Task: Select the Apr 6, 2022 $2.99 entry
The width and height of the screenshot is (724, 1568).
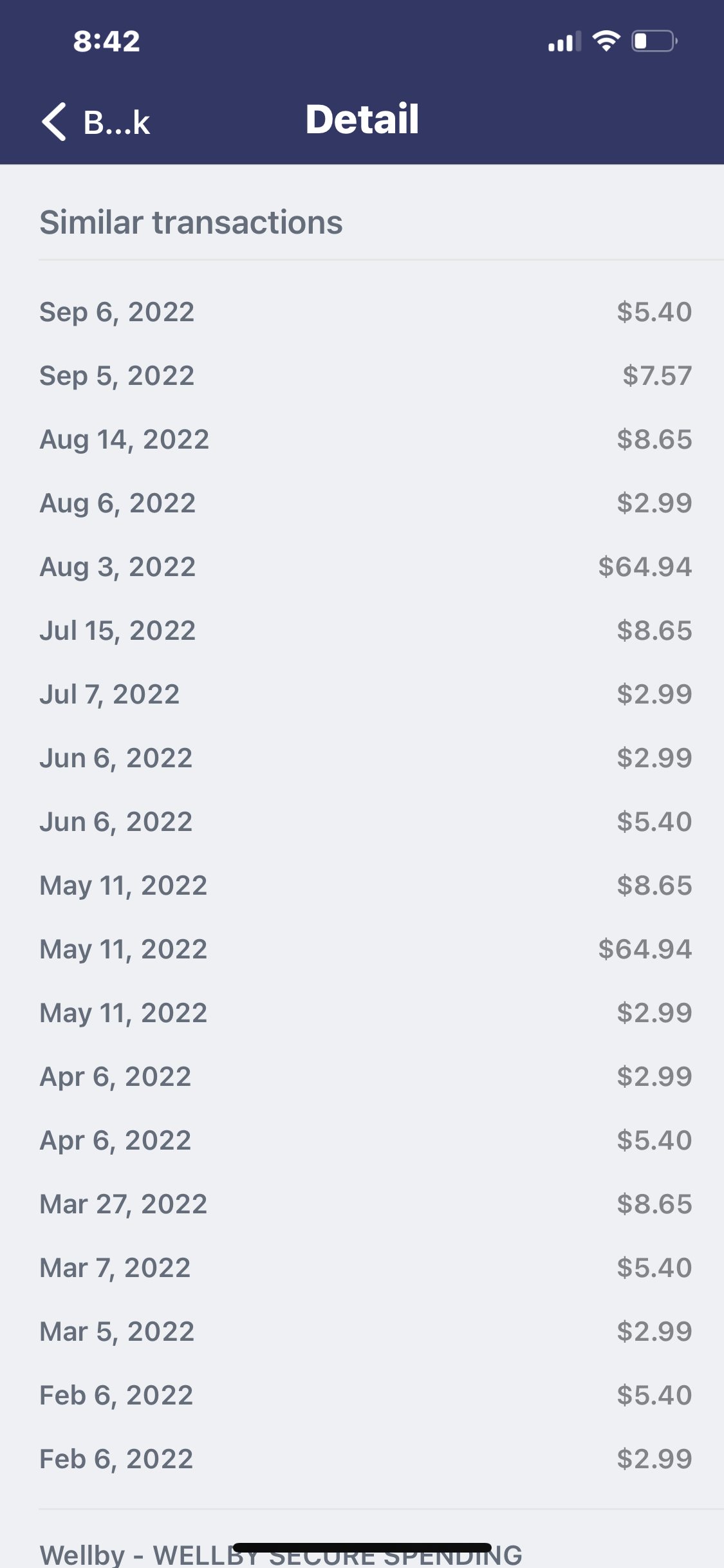Action: click(362, 1076)
